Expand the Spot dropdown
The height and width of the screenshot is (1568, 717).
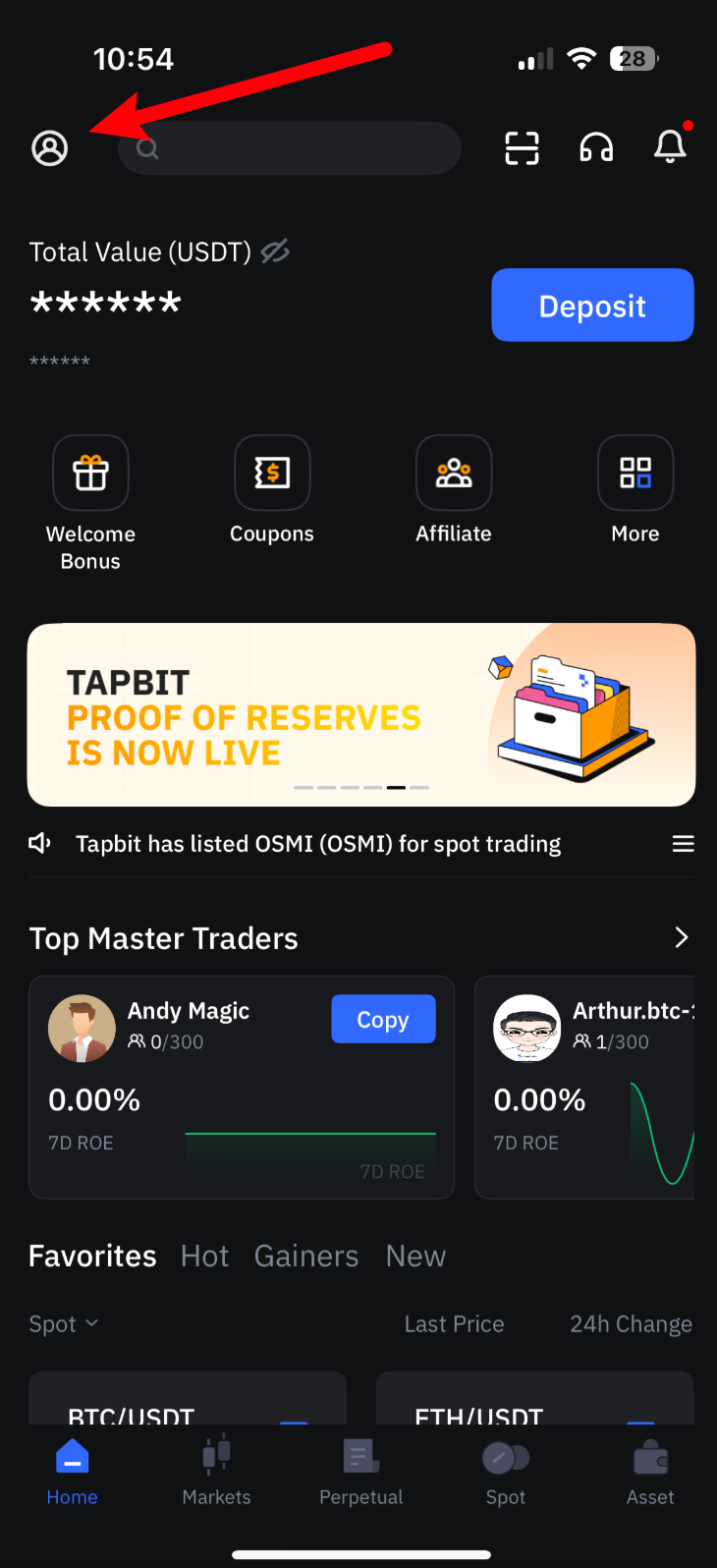pyautogui.click(x=64, y=1324)
